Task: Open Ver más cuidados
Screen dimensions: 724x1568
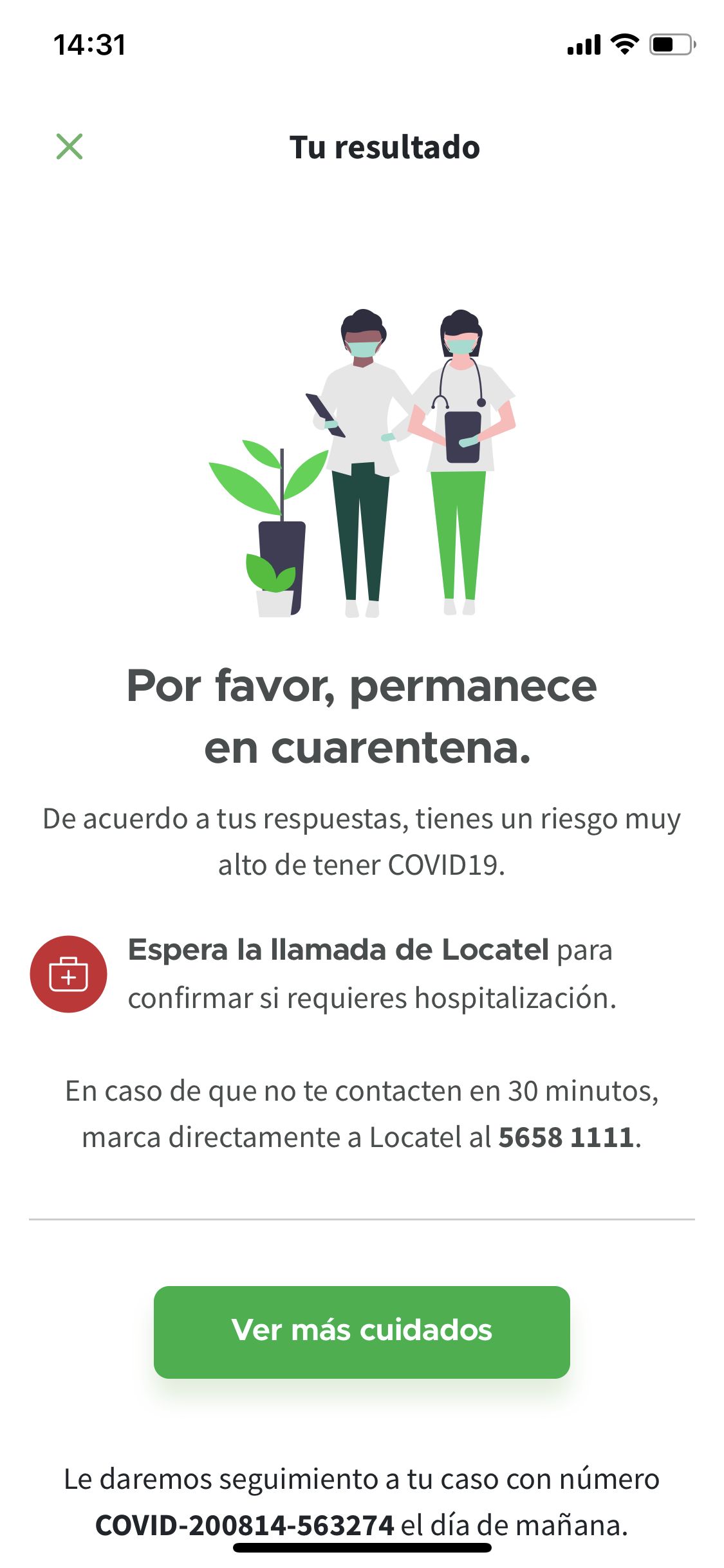Action: [362, 1332]
